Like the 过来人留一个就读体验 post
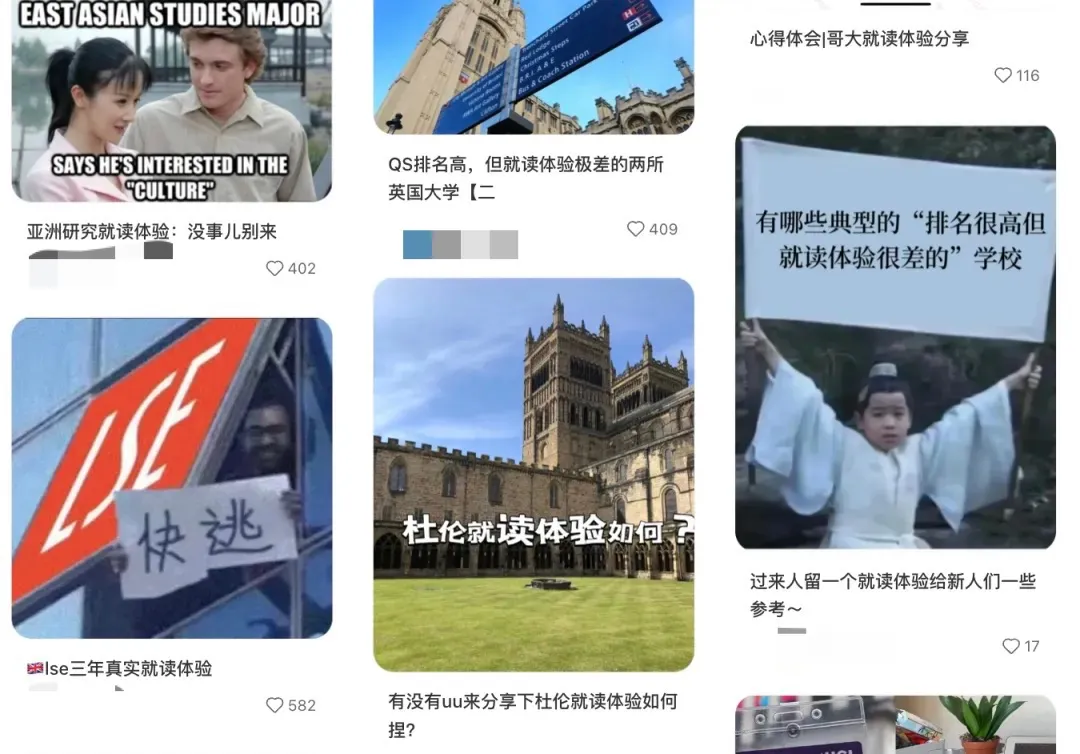This screenshot has height=754, width=1080. click(1011, 646)
